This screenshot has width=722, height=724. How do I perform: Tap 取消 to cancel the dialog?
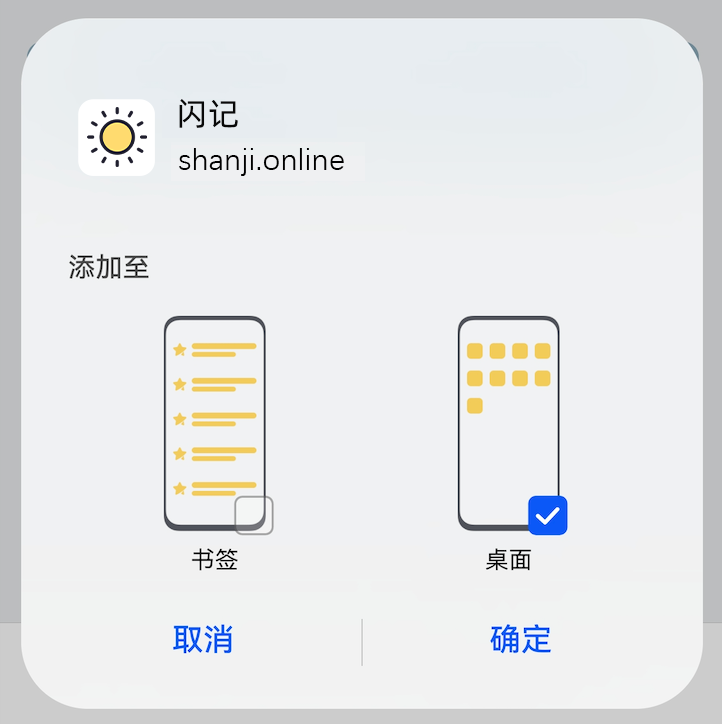coord(203,640)
